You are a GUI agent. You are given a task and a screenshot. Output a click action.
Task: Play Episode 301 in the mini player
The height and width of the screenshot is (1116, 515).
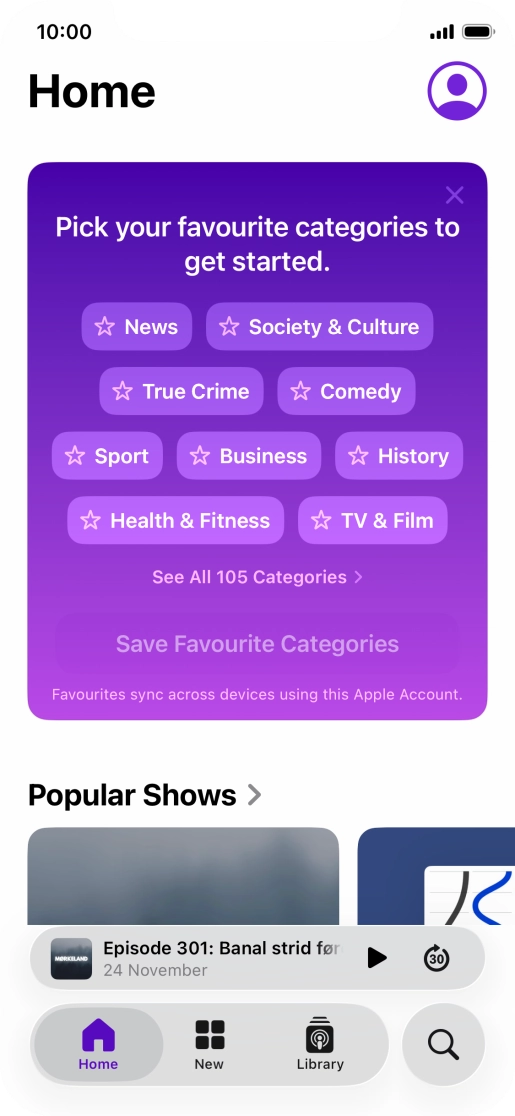(377, 958)
